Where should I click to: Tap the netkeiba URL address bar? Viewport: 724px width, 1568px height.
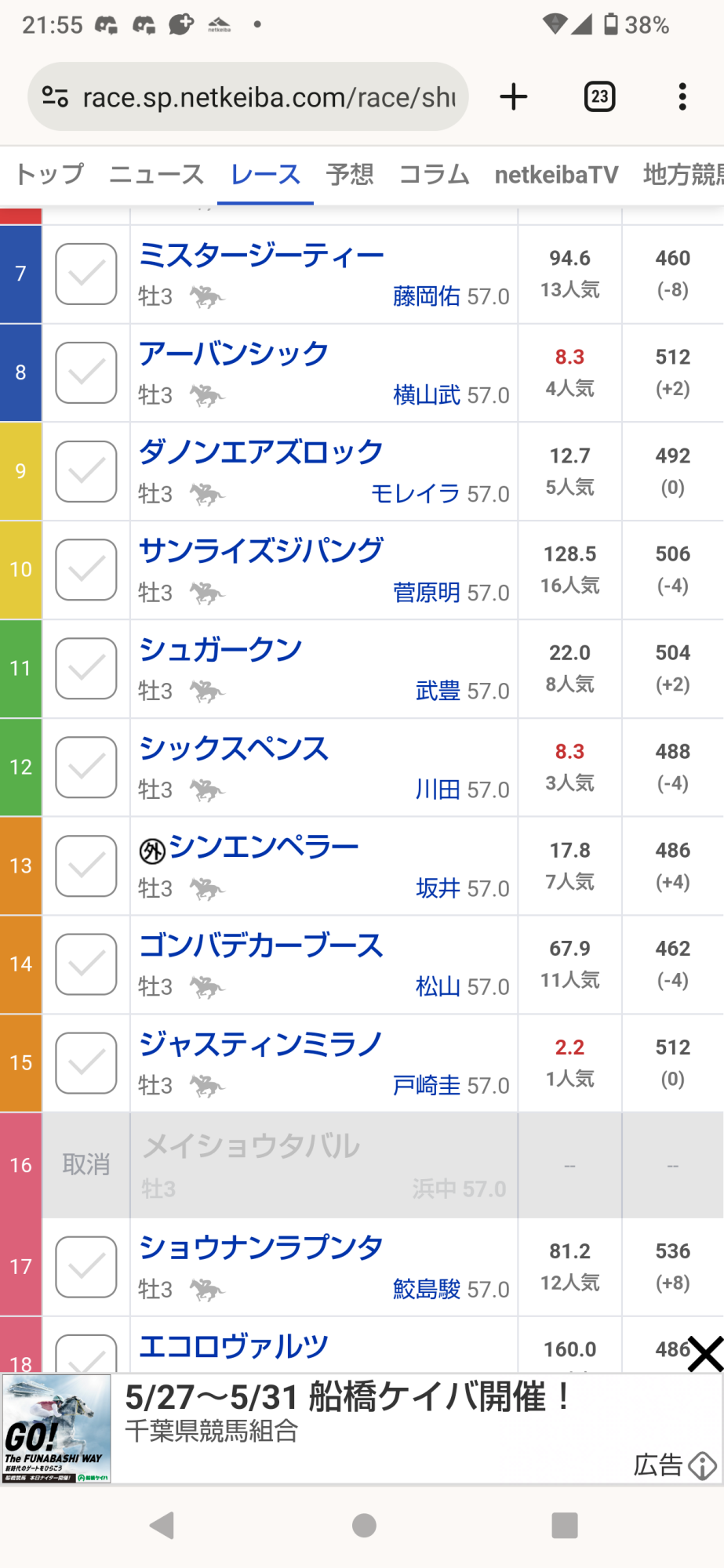248,97
